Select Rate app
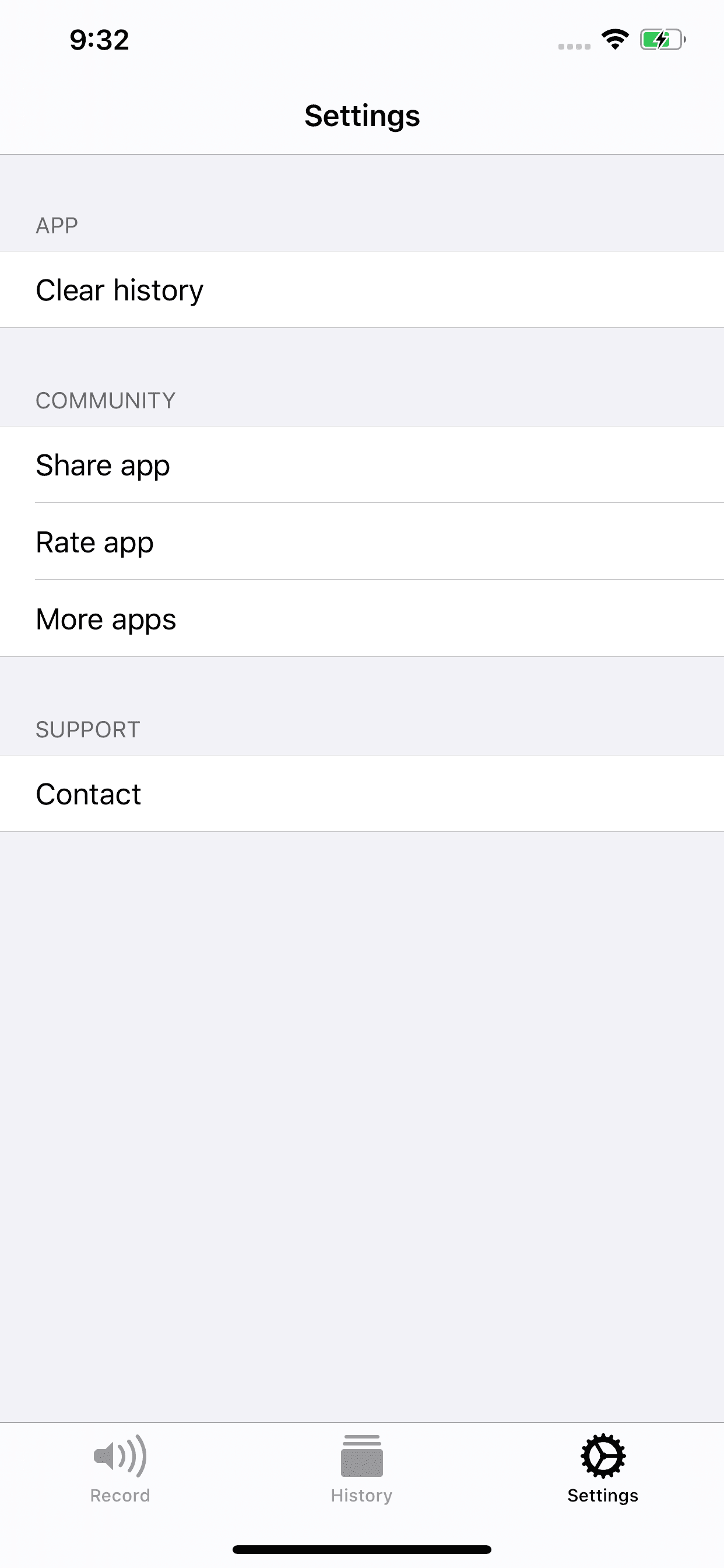 362,542
